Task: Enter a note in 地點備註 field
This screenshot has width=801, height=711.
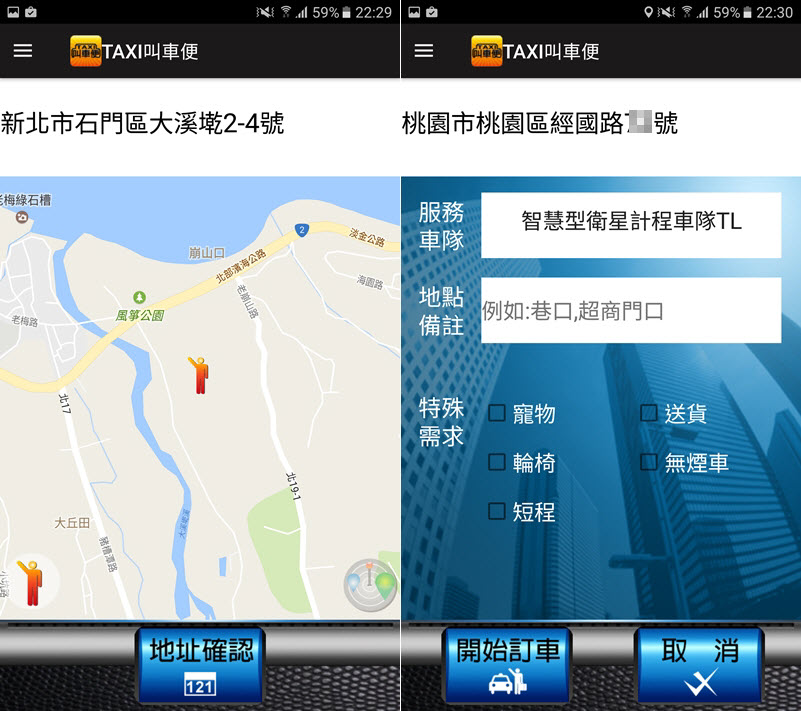Action: (630, 311)
